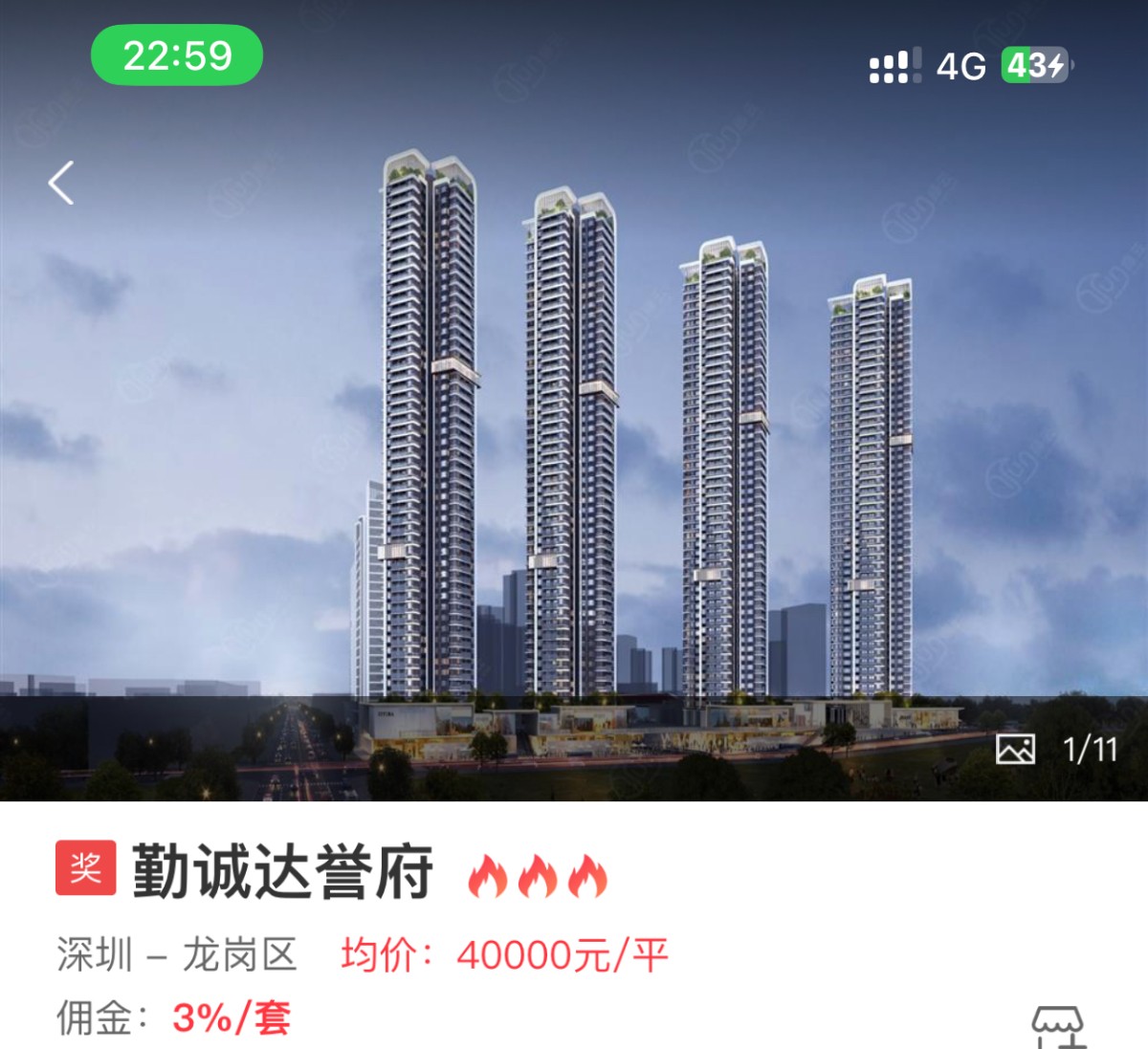Open the store icon below the price
The image size is (1148, 1049).
click(1058, 1027)
